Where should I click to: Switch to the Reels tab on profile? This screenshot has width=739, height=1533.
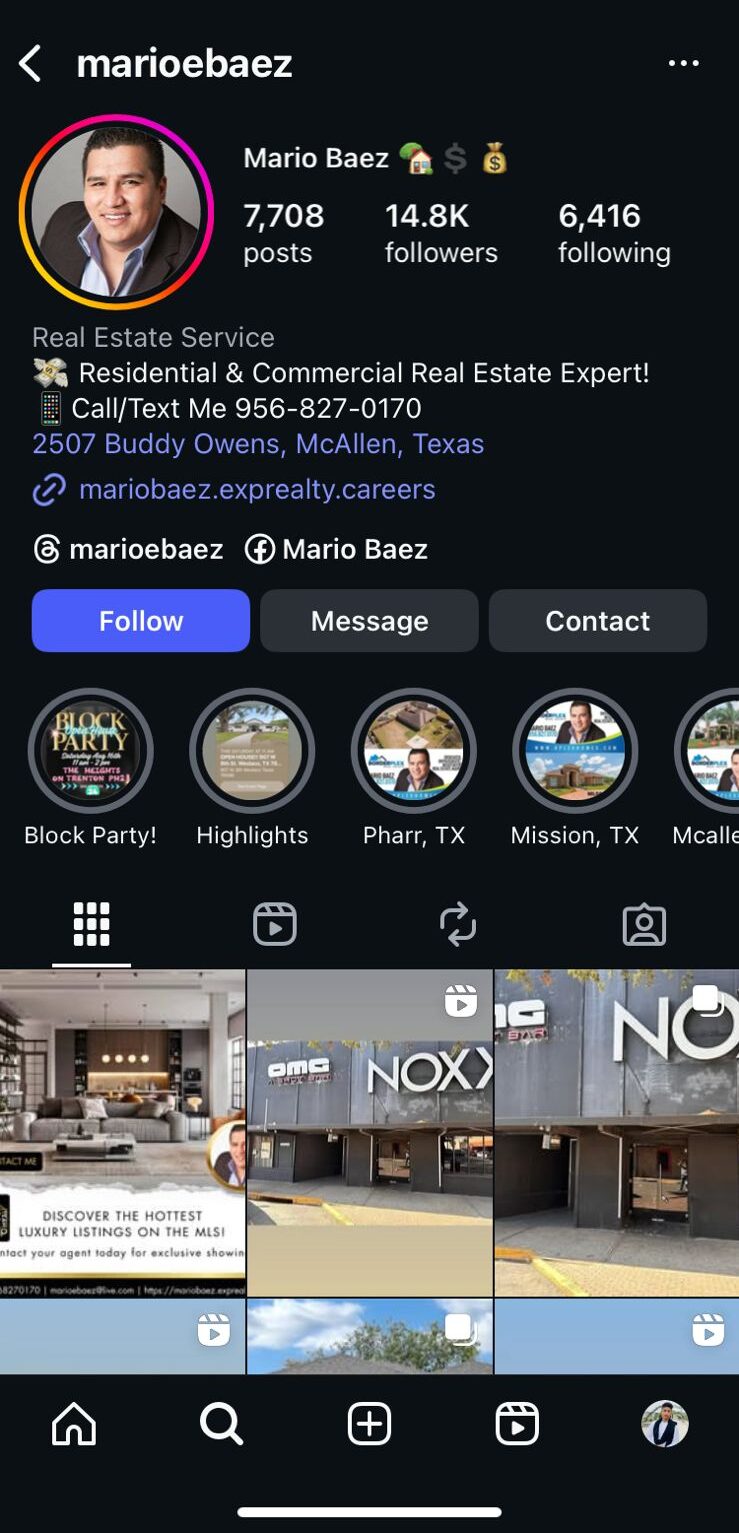[275, 924]
